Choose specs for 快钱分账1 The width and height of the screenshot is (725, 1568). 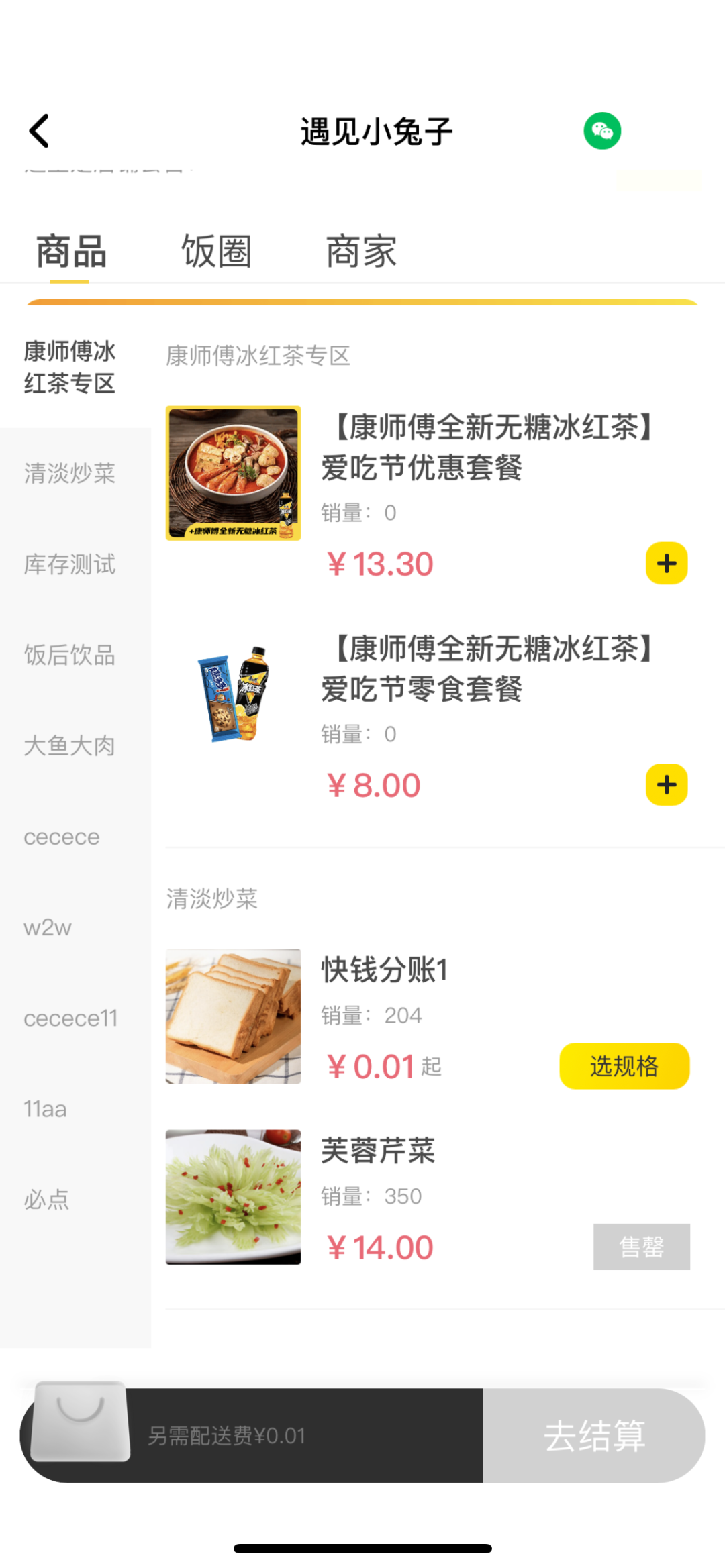[x=624, y=1066]
